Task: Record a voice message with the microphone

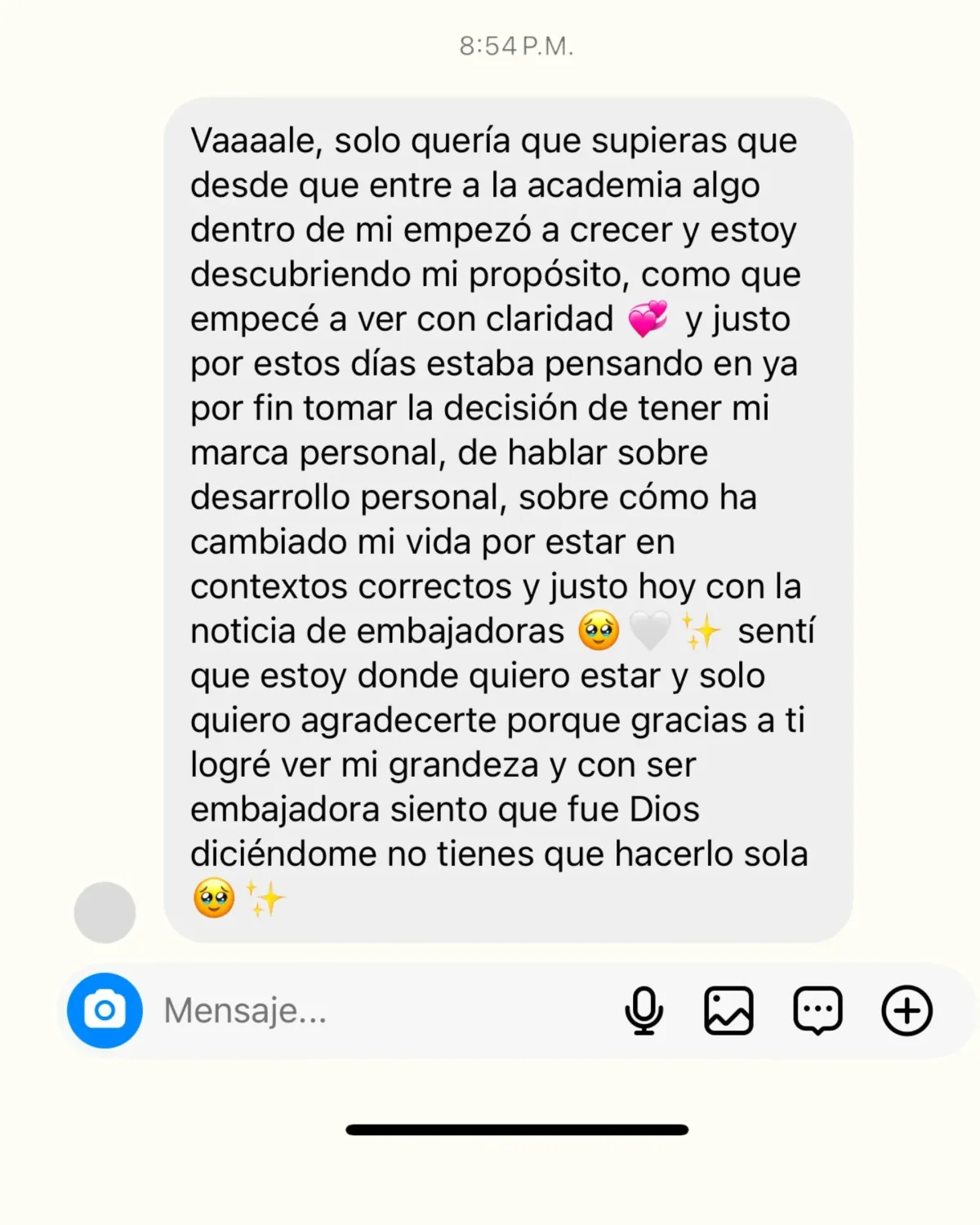Action: point(644,1011)
